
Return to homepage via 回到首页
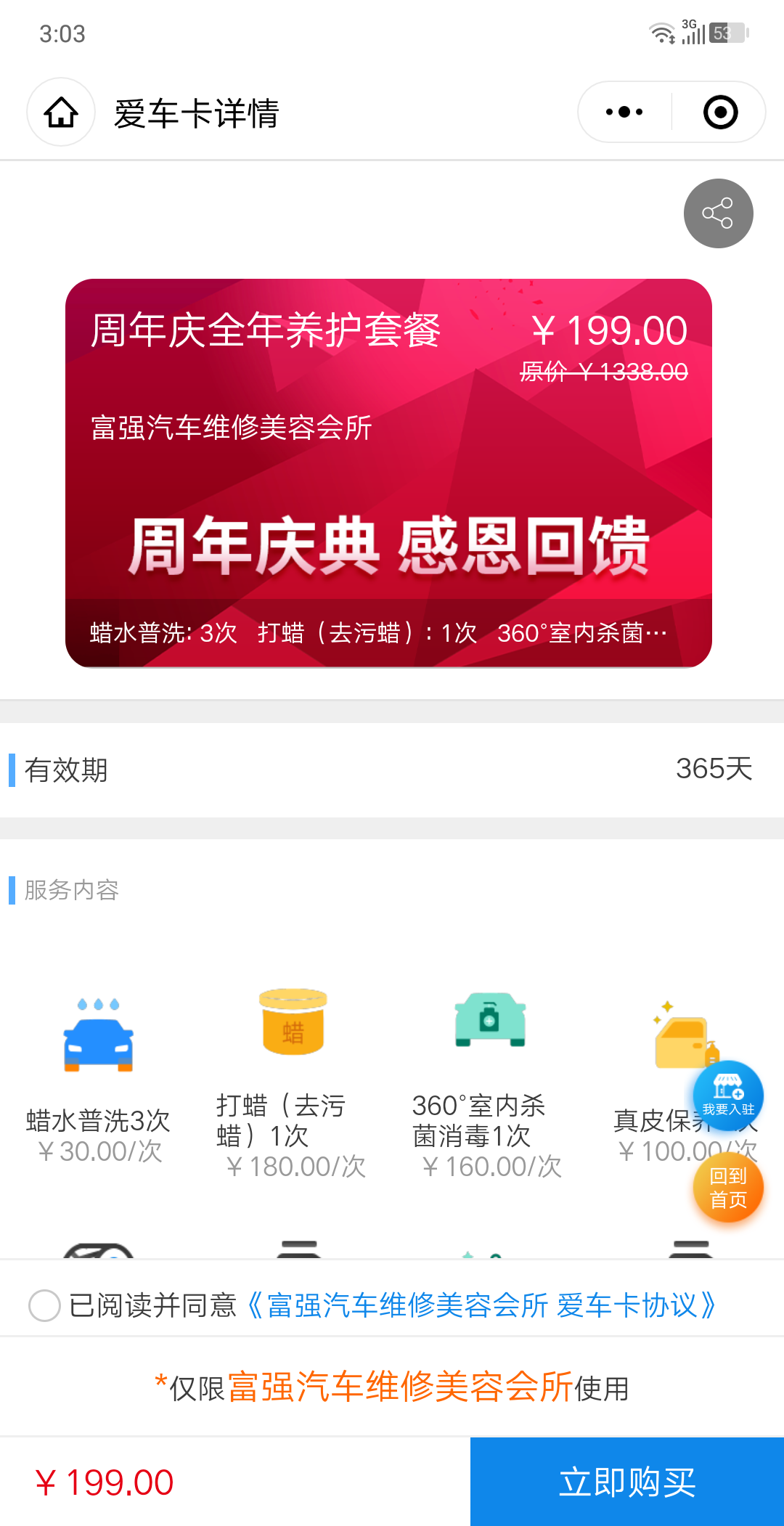[727, 1188]
